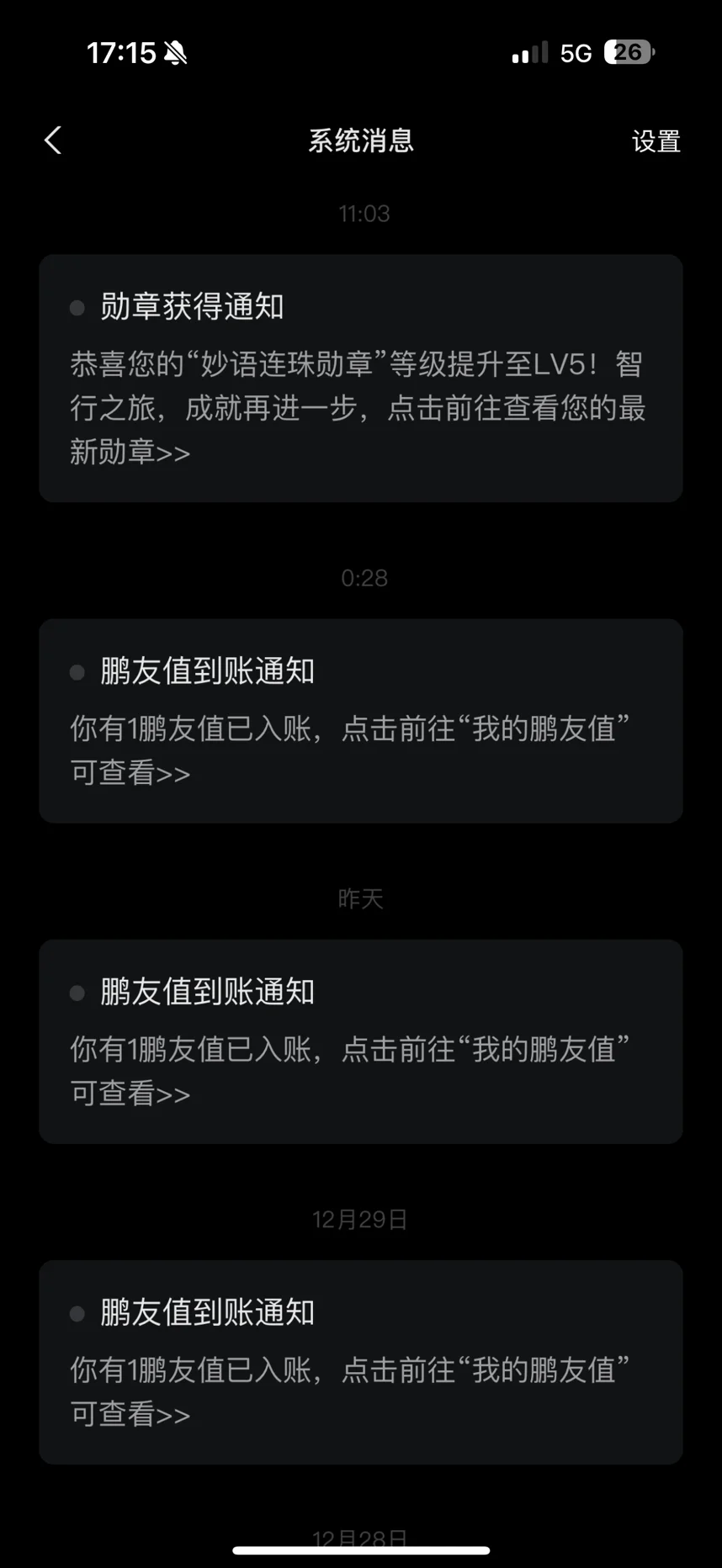Image resolution: width=722 pixels, height=1568 pixels.
Task: Open the 勋章获得通知 message card
Action: (x=361, y=379)
